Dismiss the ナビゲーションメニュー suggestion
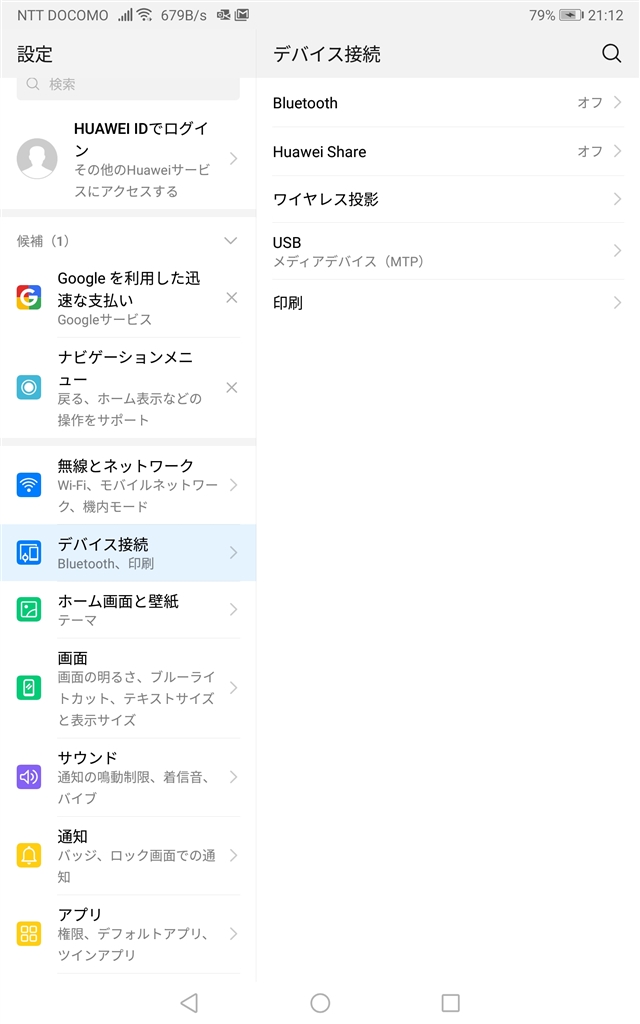 click(x=232, y=387)
